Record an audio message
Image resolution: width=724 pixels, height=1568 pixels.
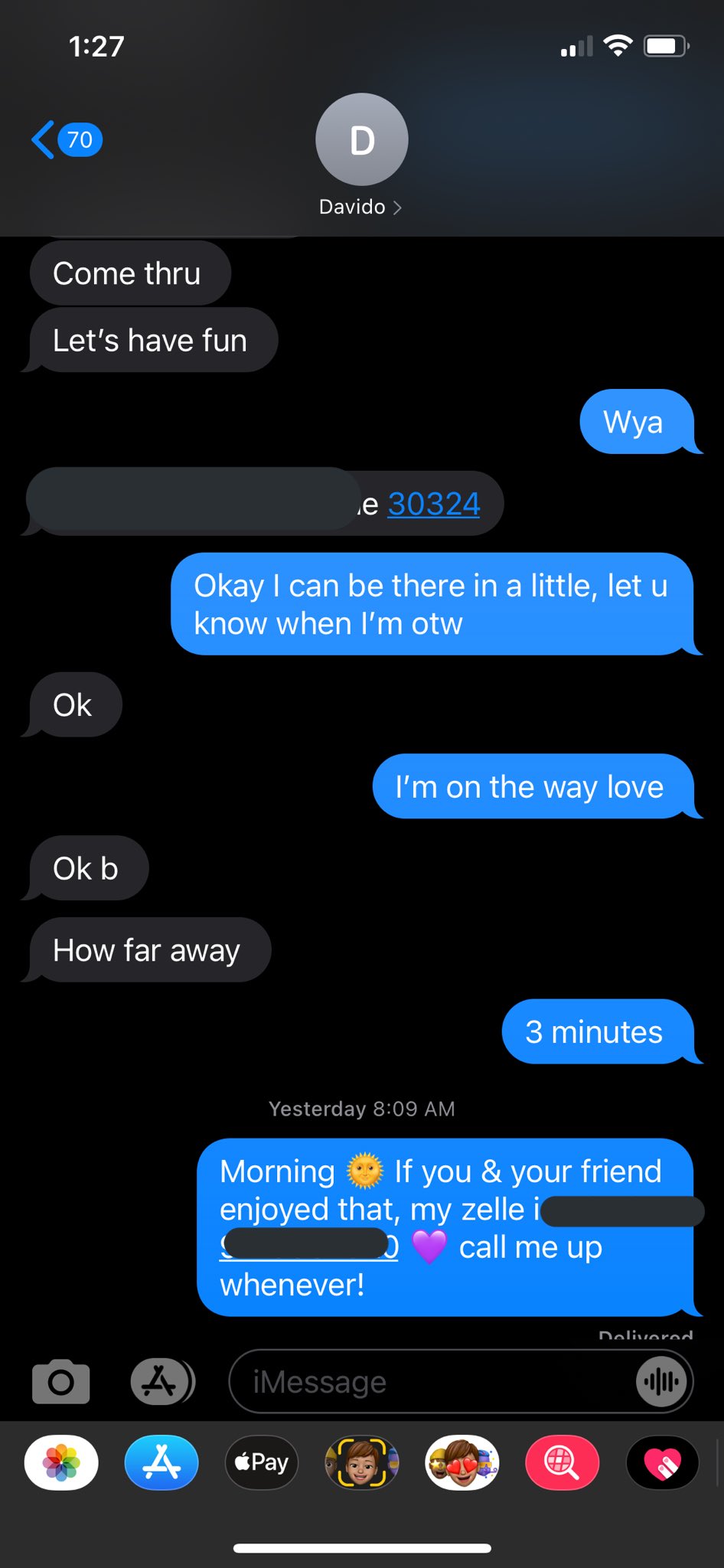coord(661,1381)
